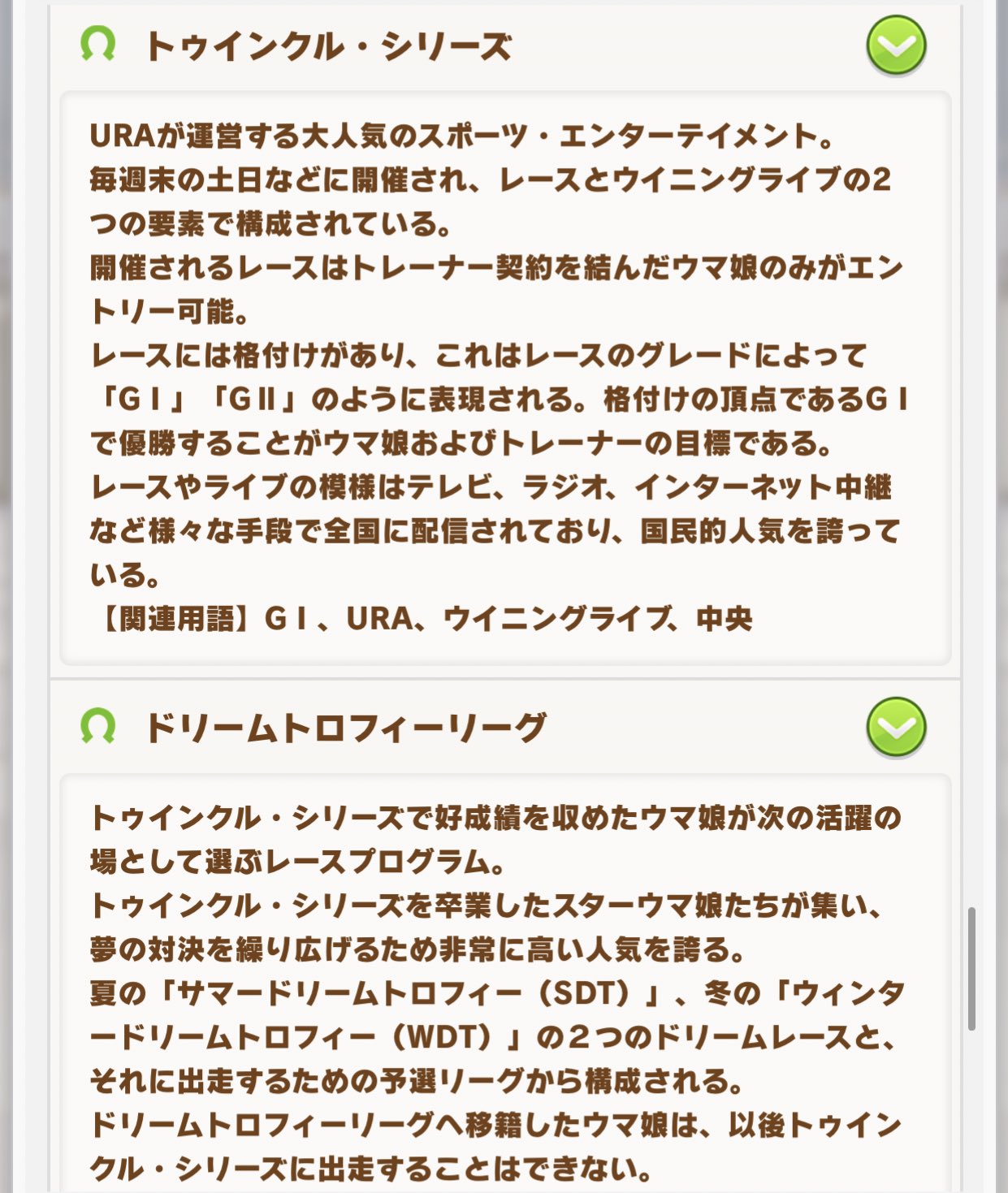Collapse the トゥインクル・シリーズ glossary entry
Image resolution: width=1008 pixels, height=1193 pixels.
(896, 45)
